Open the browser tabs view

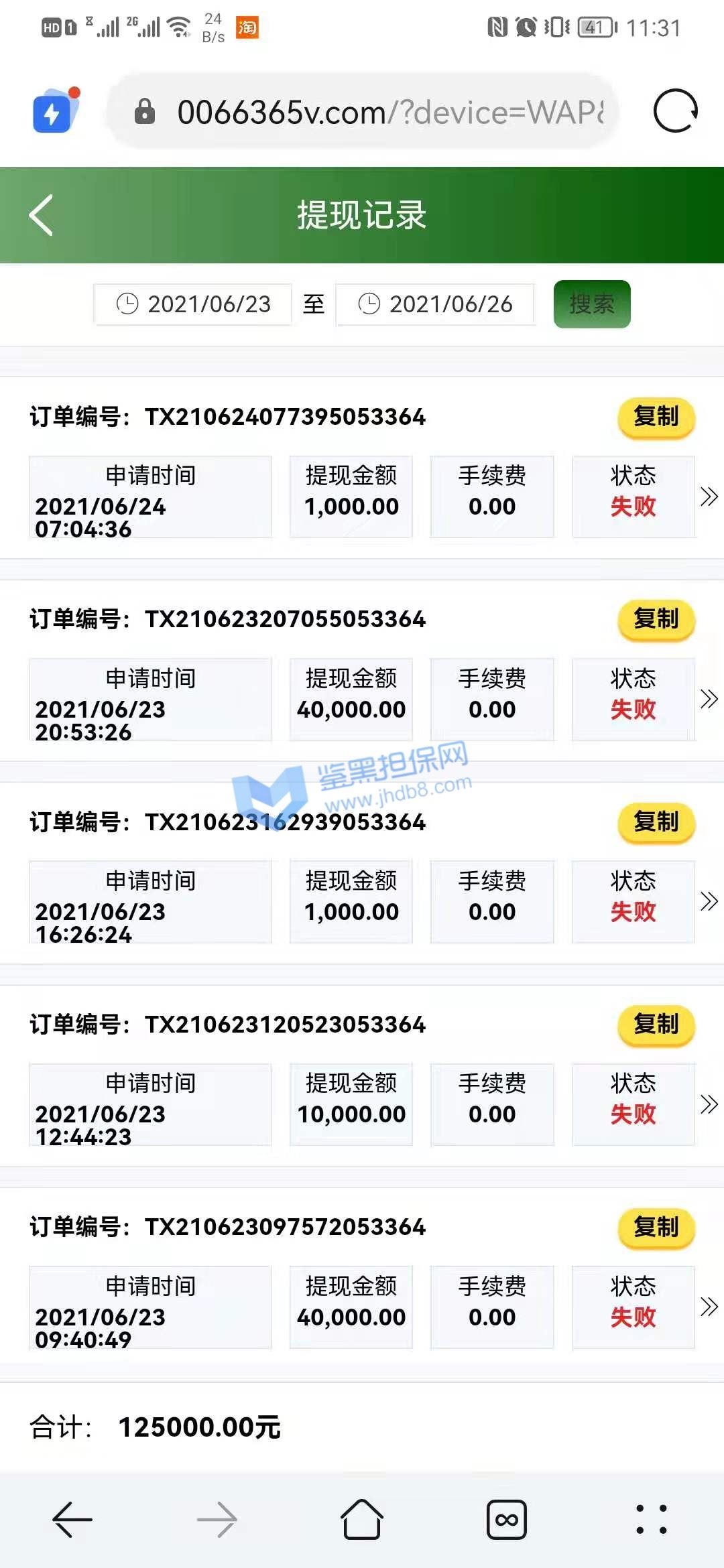[507, 1520]
